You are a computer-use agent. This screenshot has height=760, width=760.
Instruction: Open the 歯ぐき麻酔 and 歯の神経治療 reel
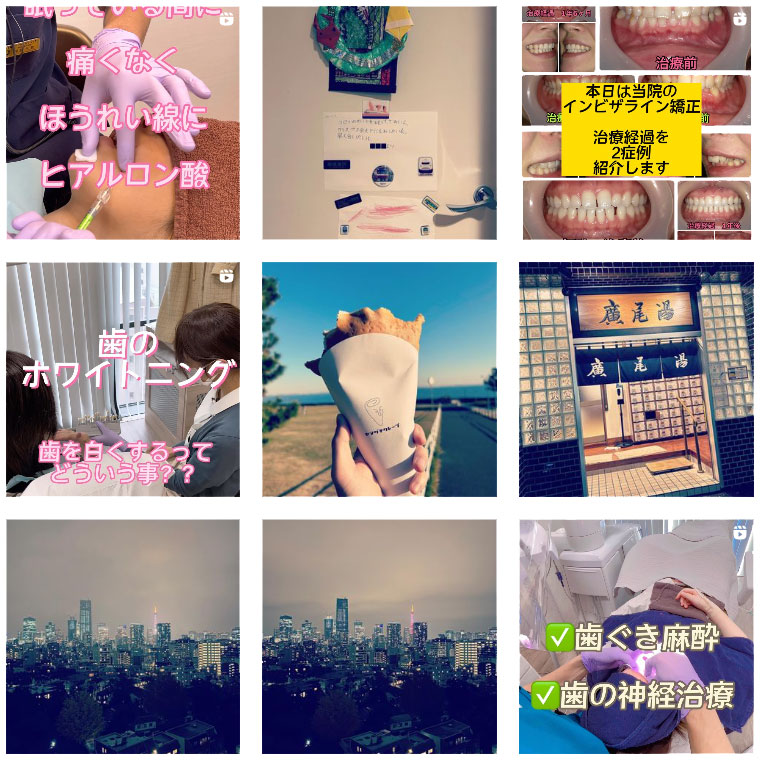pos(635,636)
